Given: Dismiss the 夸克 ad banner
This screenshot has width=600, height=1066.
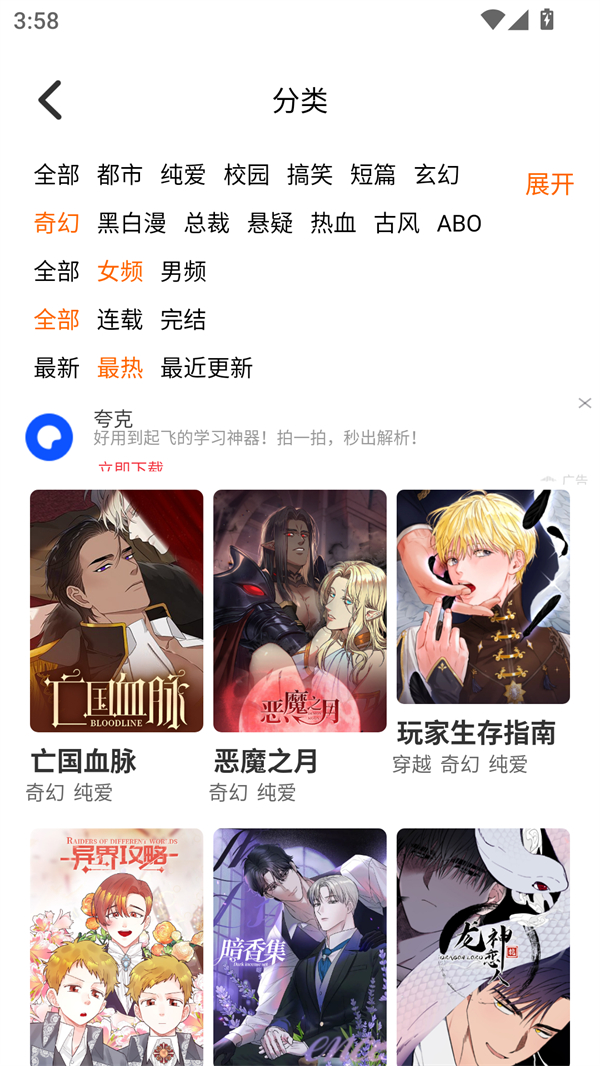Looking at the screenshot, I should pos(584,403).
